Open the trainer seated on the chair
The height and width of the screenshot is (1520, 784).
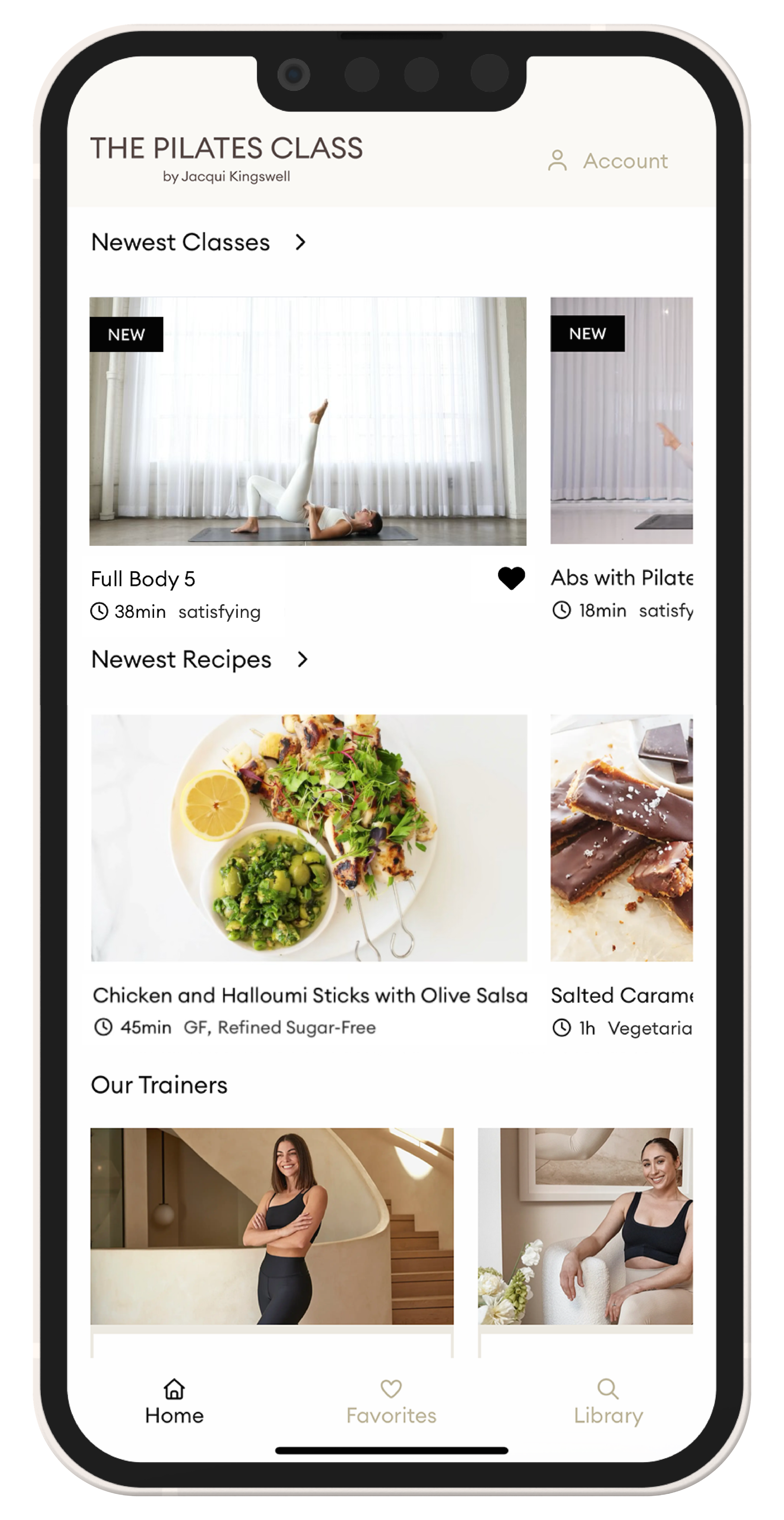585,1227
